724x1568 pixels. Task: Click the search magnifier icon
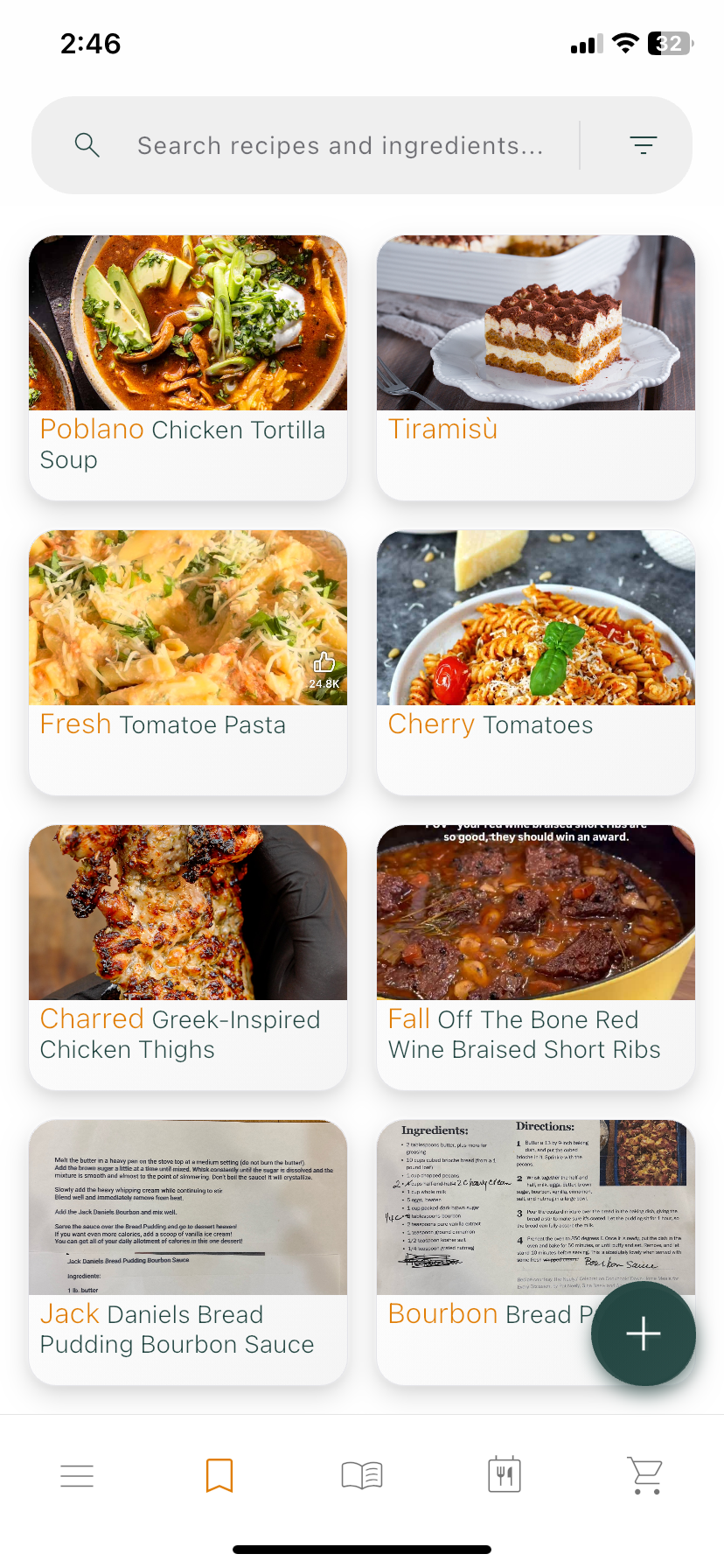[x=87, y=144]
